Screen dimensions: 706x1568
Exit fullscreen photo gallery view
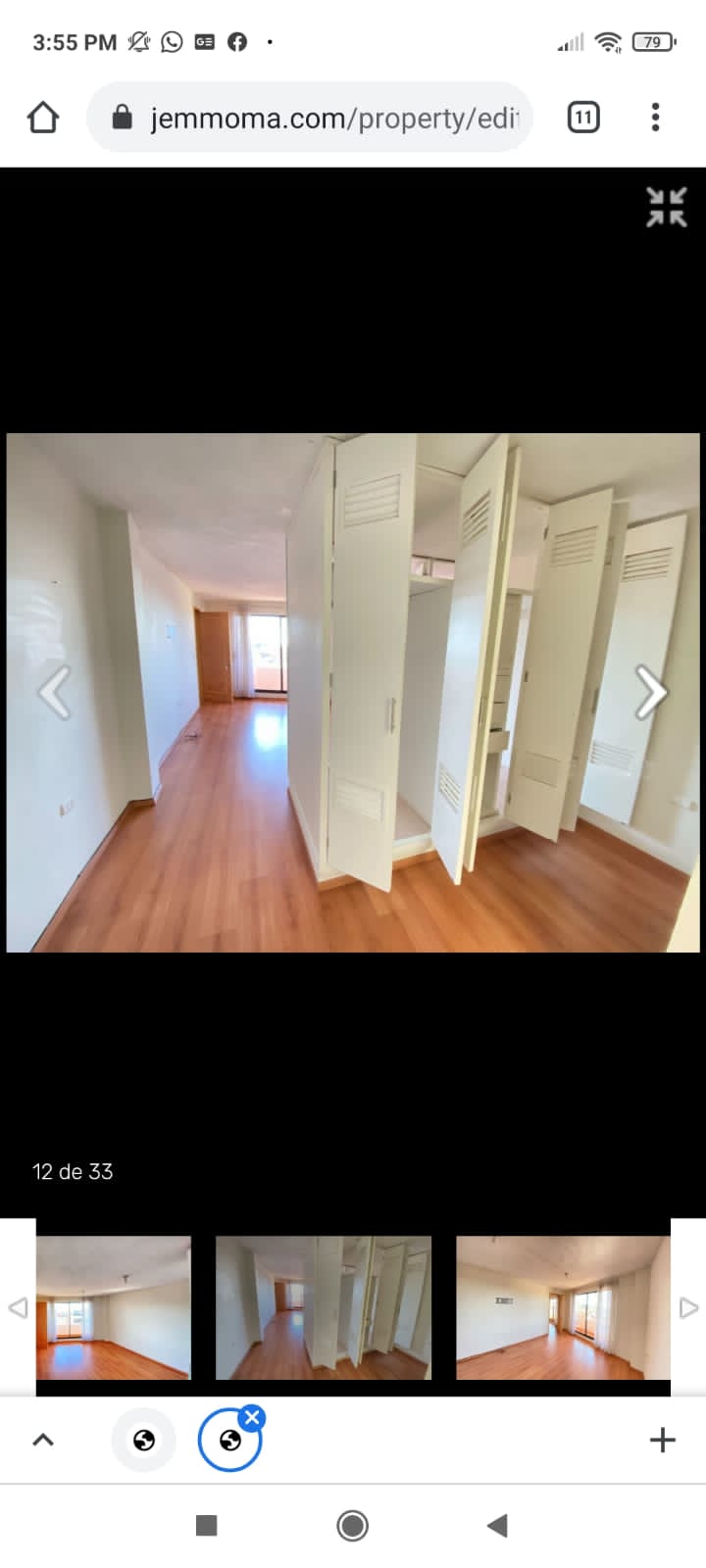click(x=667, y=207)
